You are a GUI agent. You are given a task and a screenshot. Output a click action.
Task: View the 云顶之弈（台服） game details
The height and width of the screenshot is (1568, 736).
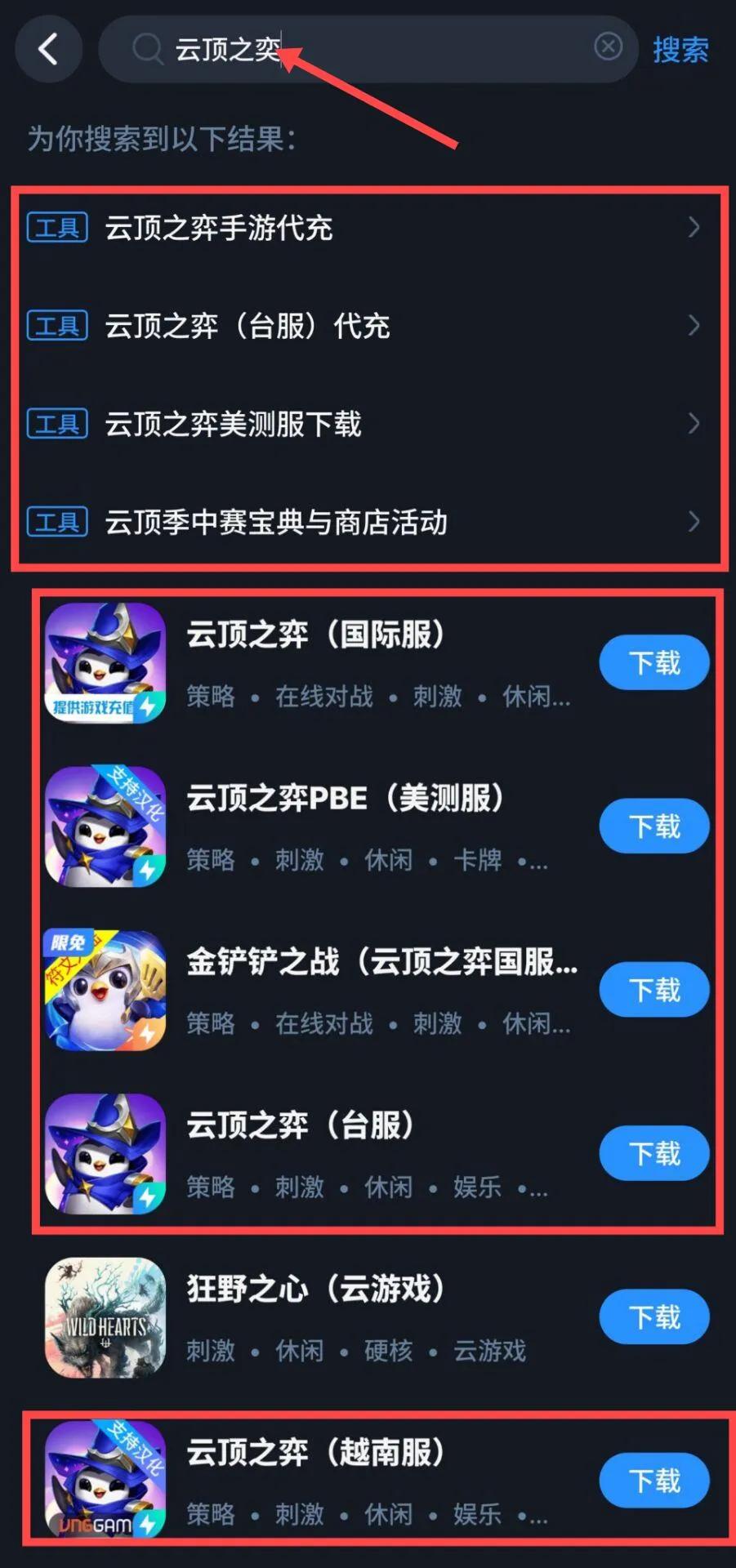click(x=300, y=1126)
